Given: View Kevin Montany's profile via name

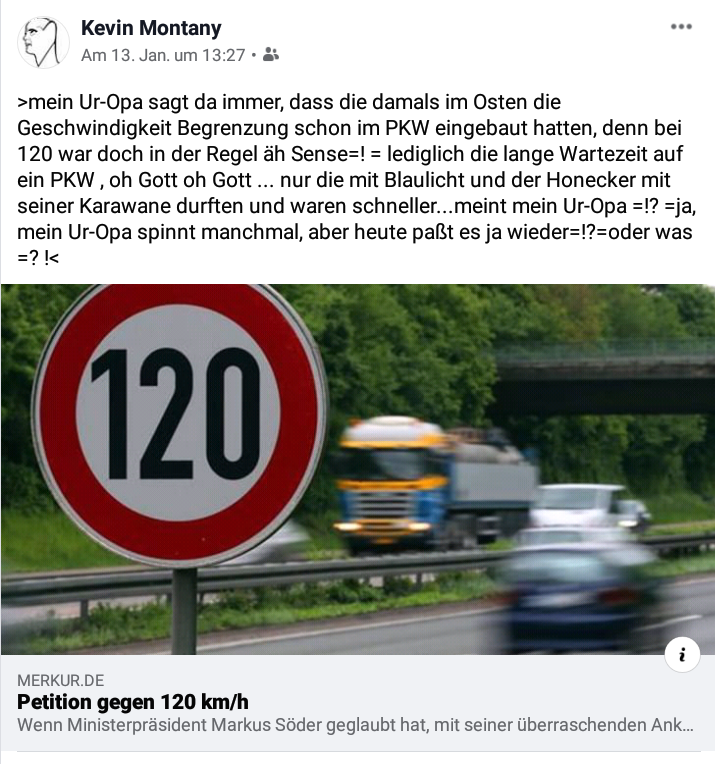Looking at the screenshot, I should click(x=151, y=28).
